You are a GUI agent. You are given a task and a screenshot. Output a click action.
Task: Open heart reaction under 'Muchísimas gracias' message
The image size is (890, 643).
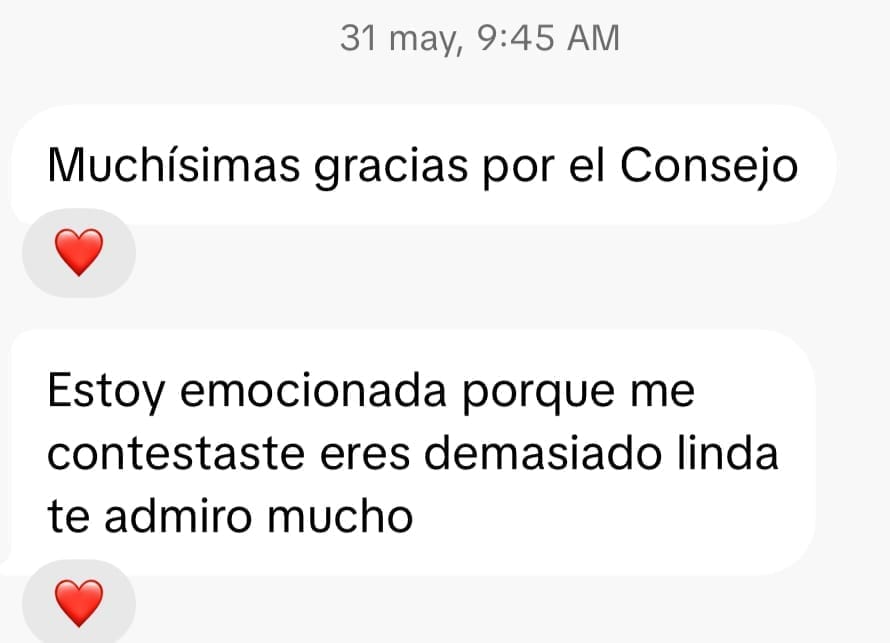coord(78,253)
